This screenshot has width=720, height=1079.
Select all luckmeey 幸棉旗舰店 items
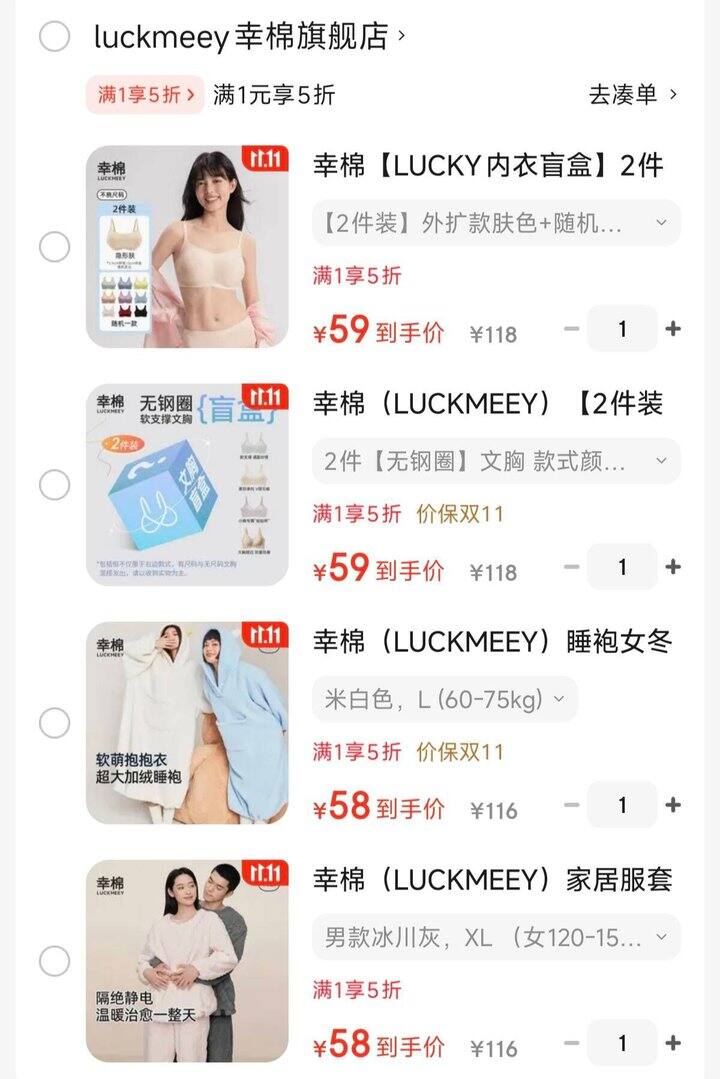click(x=54, y=37)
